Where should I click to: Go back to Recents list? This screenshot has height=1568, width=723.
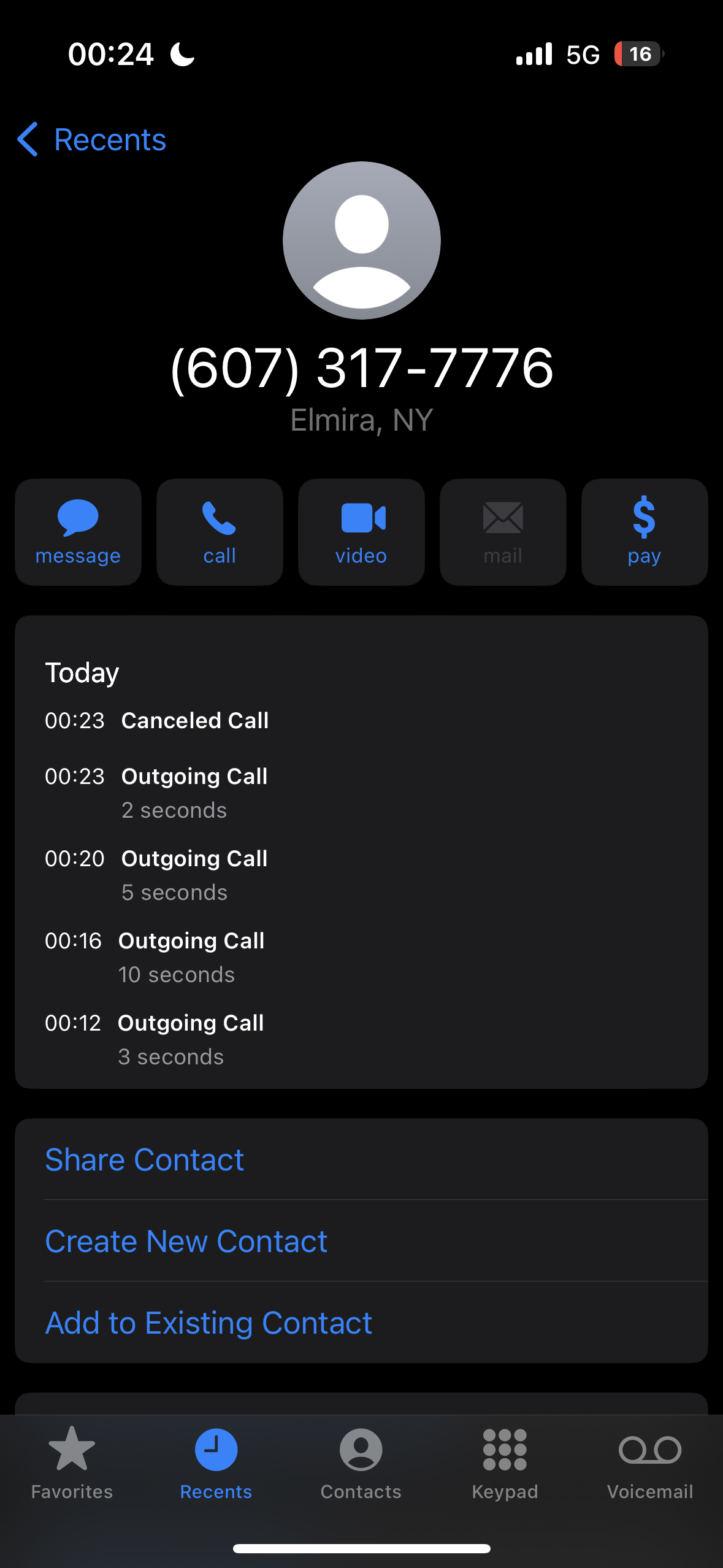92,140
